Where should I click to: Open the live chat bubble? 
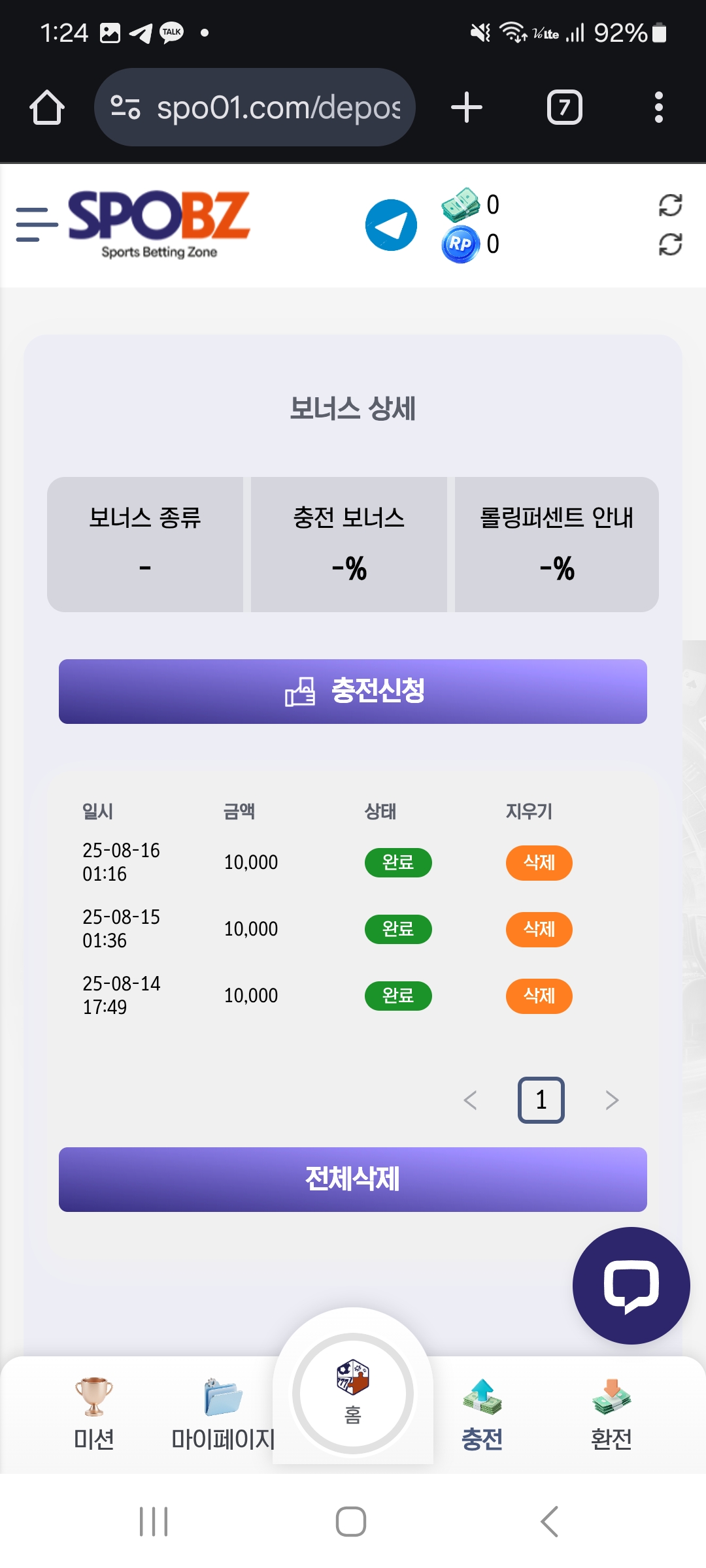click(x=631, y=1286)
